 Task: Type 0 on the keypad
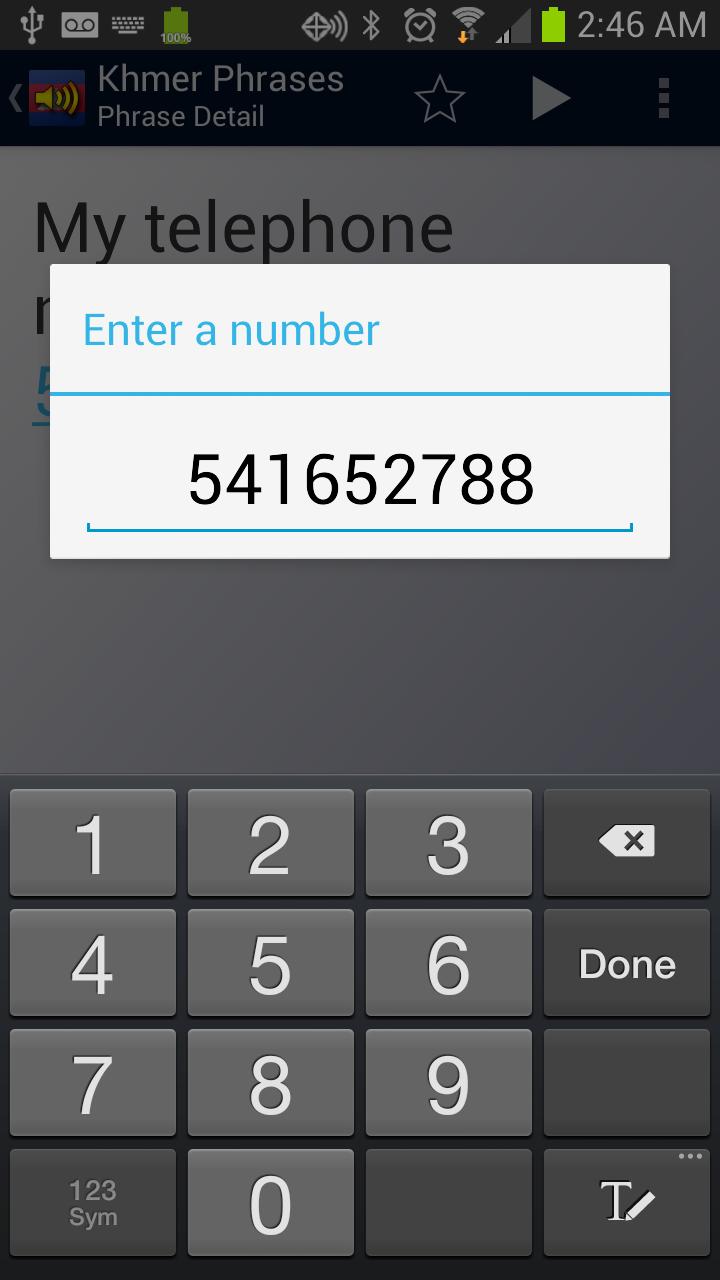coord(270,1204)
